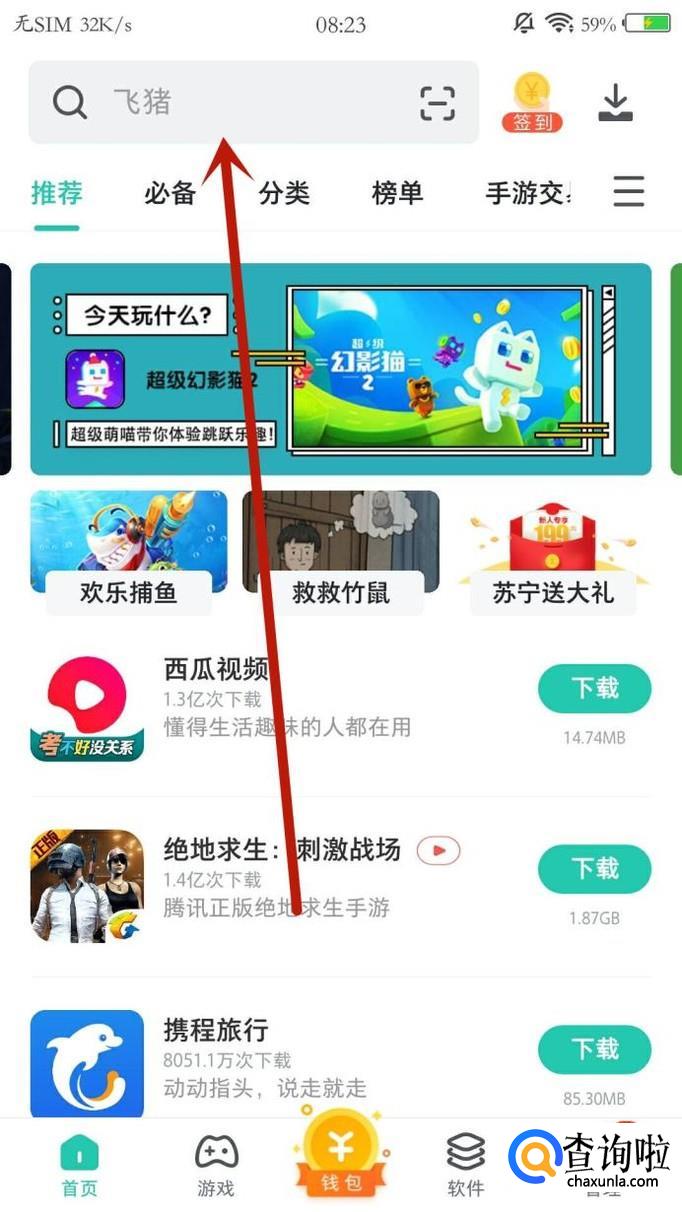Switch to the 分类 tab

[x=284, y=192]
